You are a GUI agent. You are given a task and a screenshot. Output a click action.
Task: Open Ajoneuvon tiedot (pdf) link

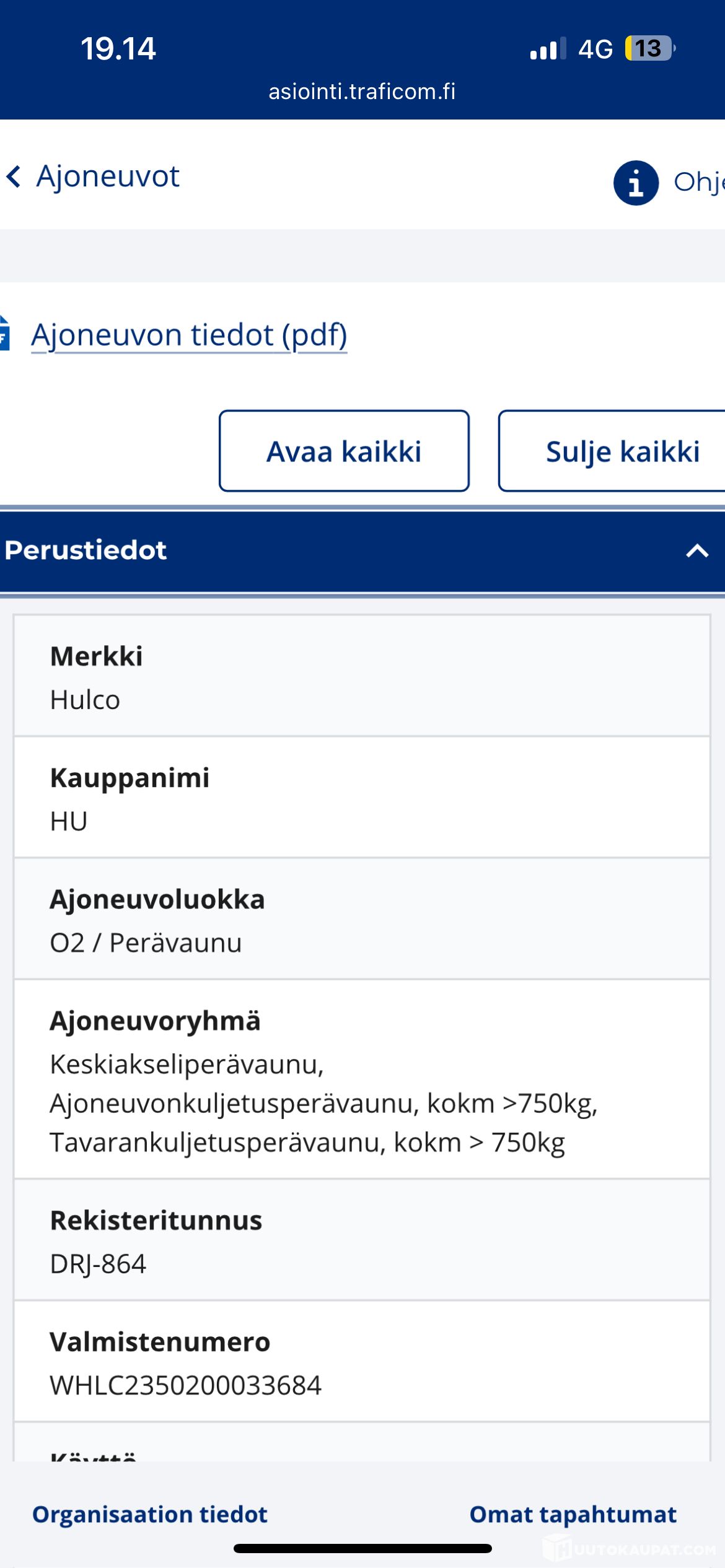pyautogui.click(x=189, y=335)
